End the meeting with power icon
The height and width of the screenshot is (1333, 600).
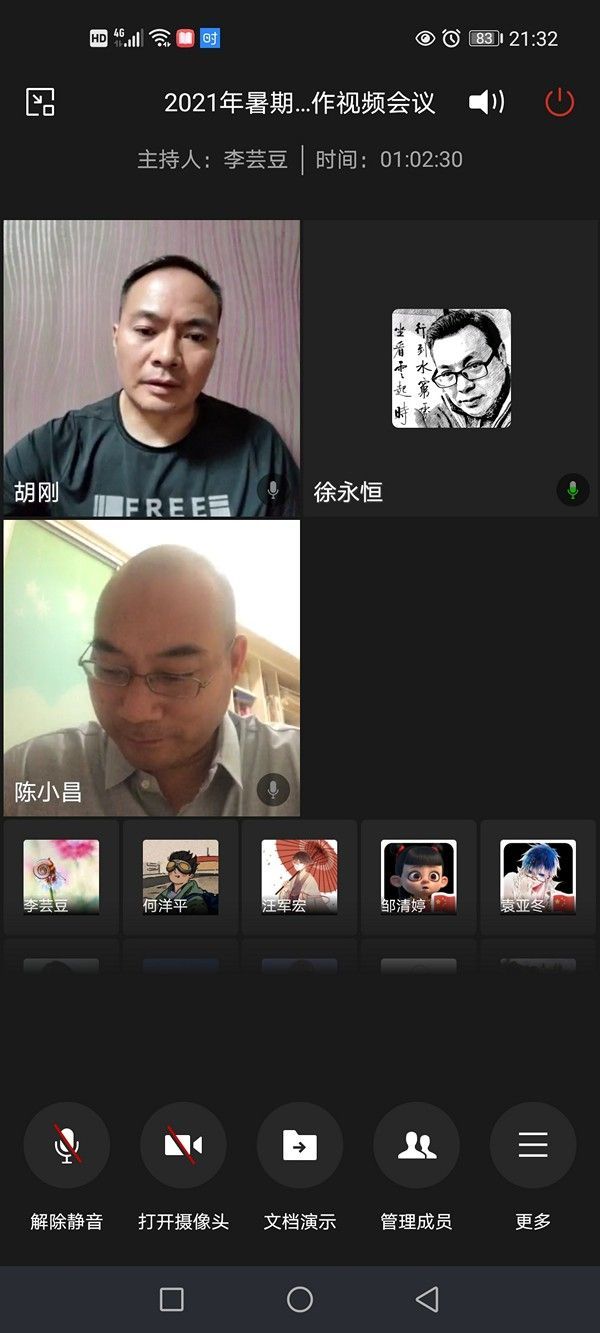click(x=559, y=102)
